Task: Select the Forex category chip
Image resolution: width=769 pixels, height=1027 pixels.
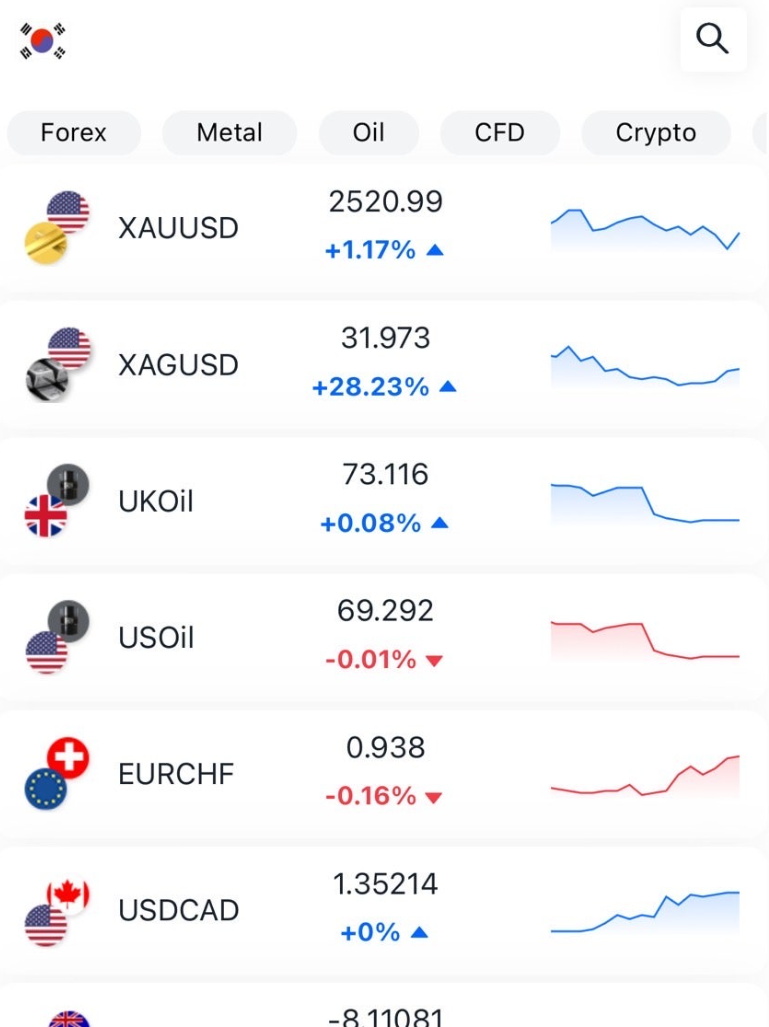Action: 73,132
